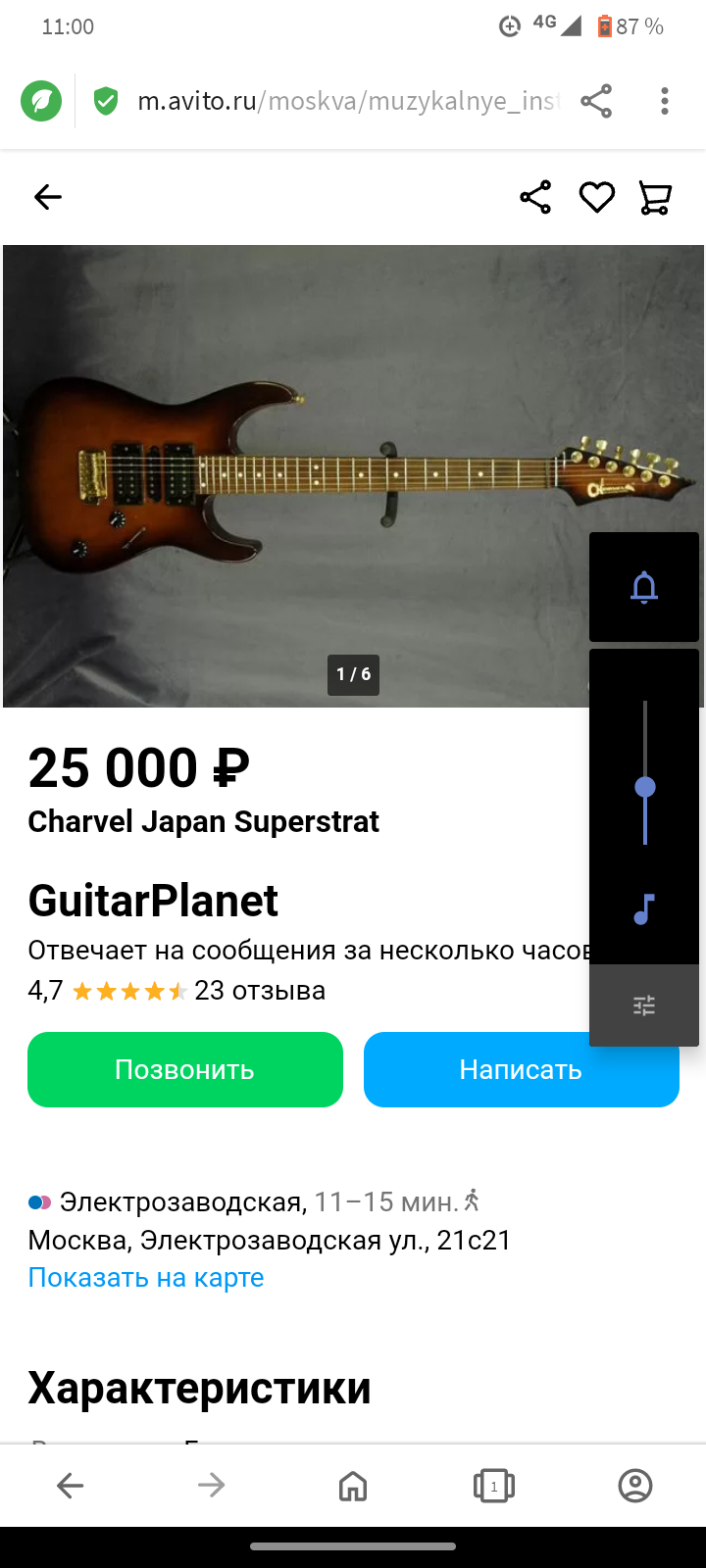
Task: Open the browser overflow menu
Action: point(665,101)
